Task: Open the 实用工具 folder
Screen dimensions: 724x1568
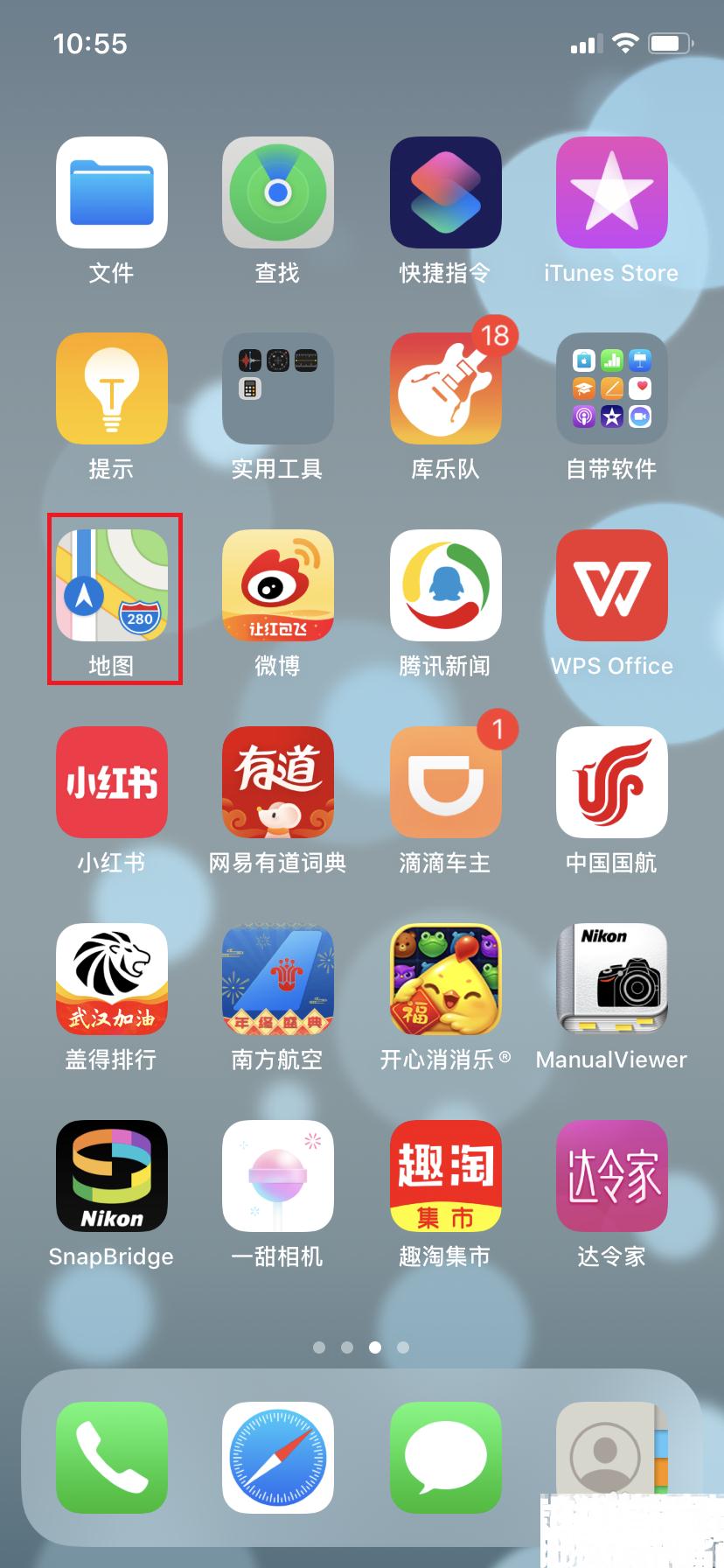Action: [x=278, y=389]
